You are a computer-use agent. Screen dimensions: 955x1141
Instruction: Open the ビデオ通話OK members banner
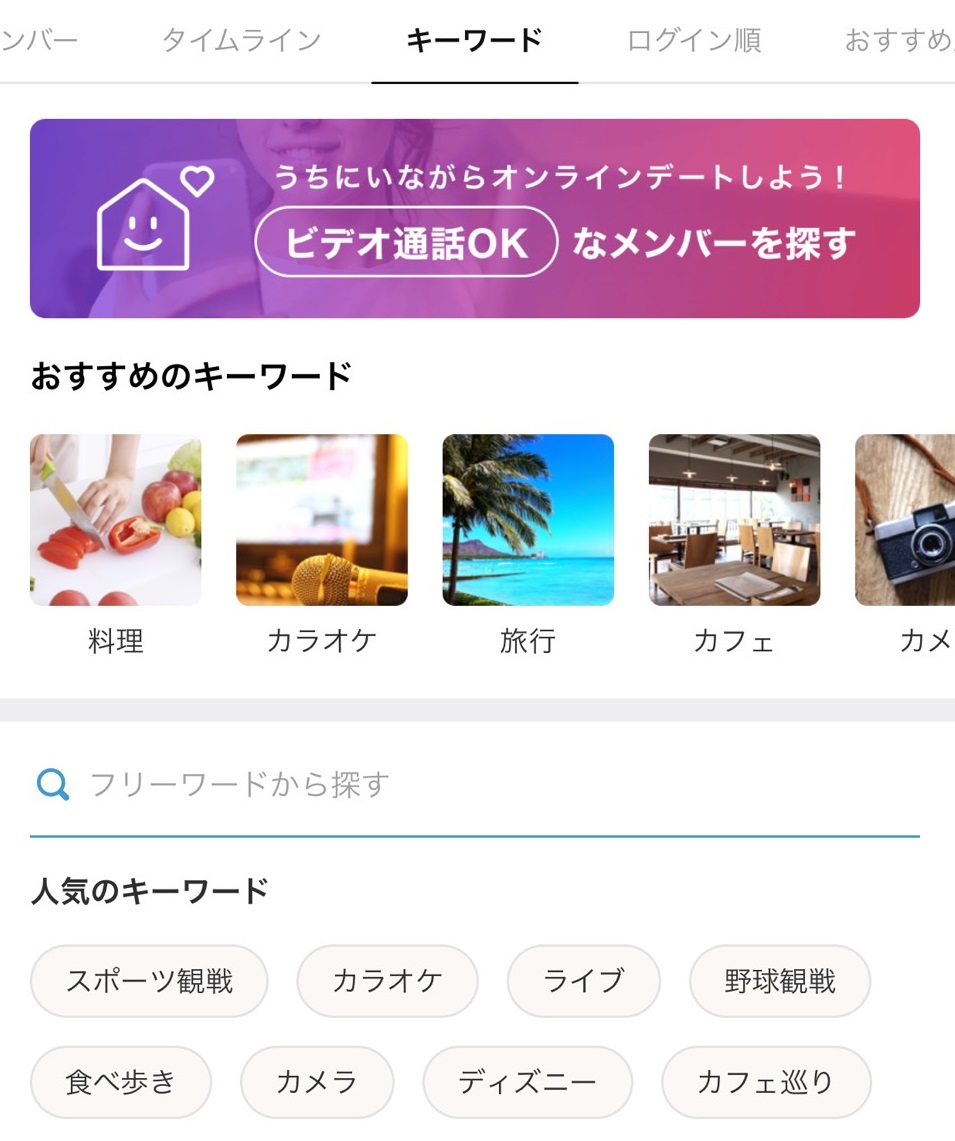click(x=474, y=219)
